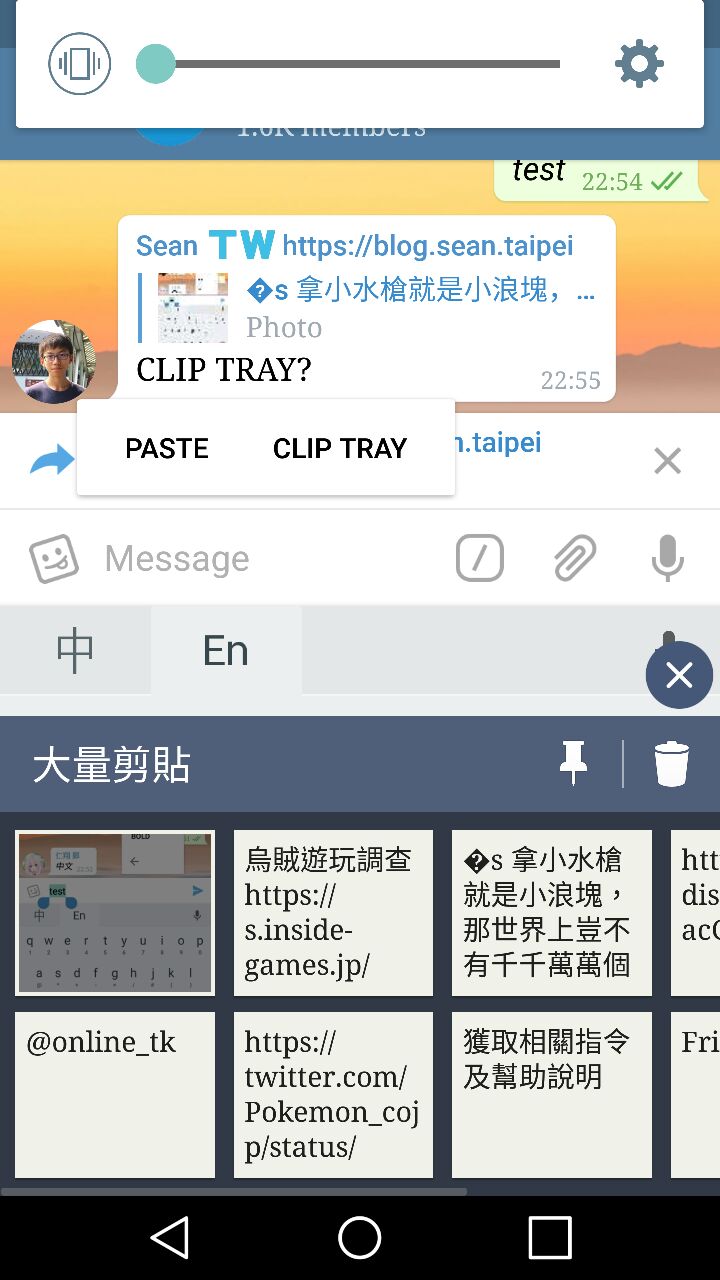Paste the screenshot clip thumbnail
720x1280 pixels.
115,913
